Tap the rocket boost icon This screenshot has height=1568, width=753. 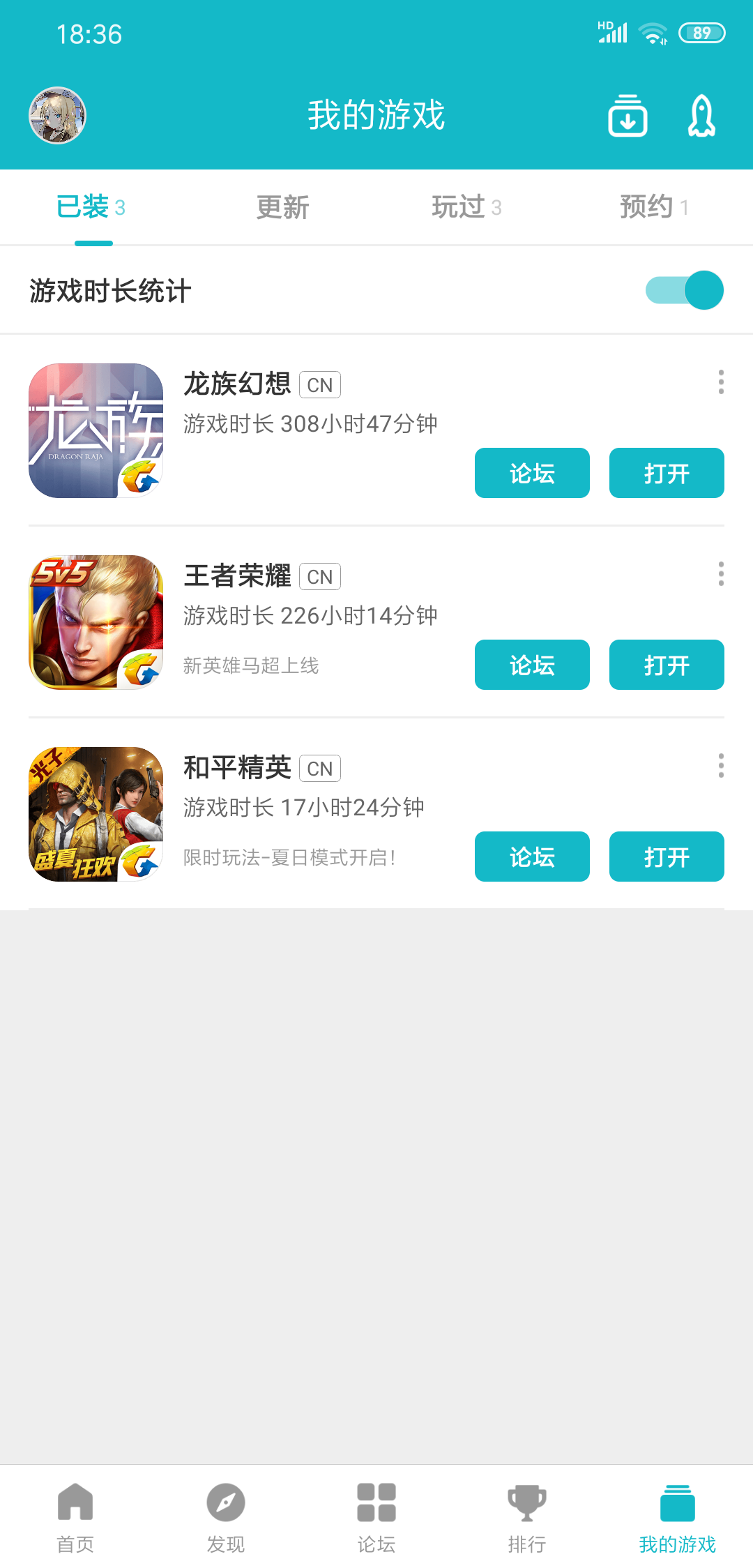pyautogui.click(x=701, y=115)
